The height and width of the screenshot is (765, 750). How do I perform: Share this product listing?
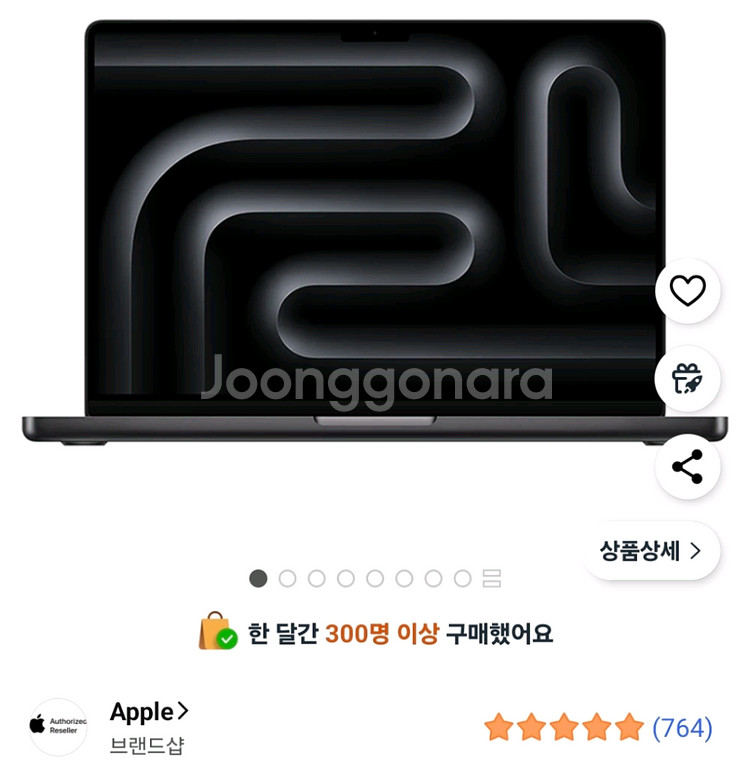687,466
